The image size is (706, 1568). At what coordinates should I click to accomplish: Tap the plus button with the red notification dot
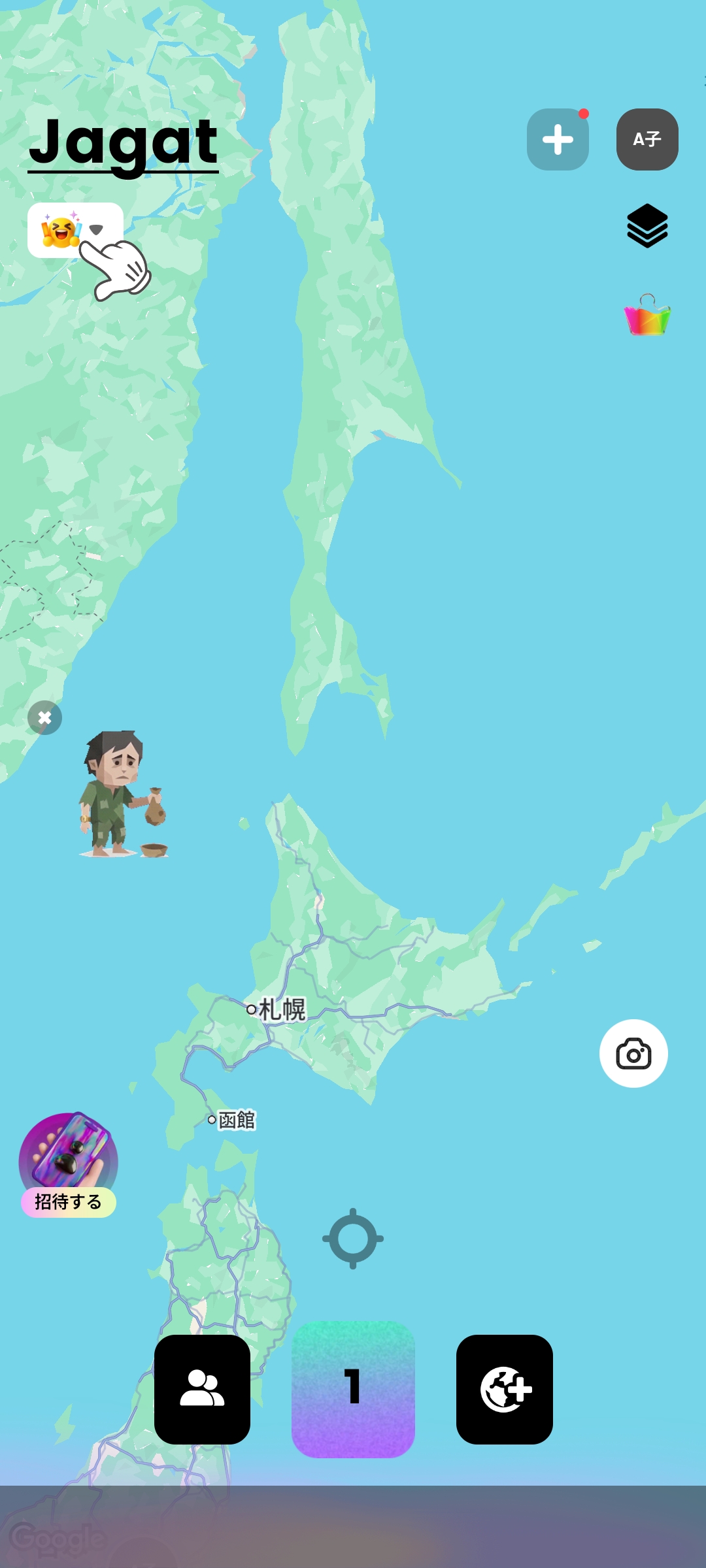tap(558, 139)
